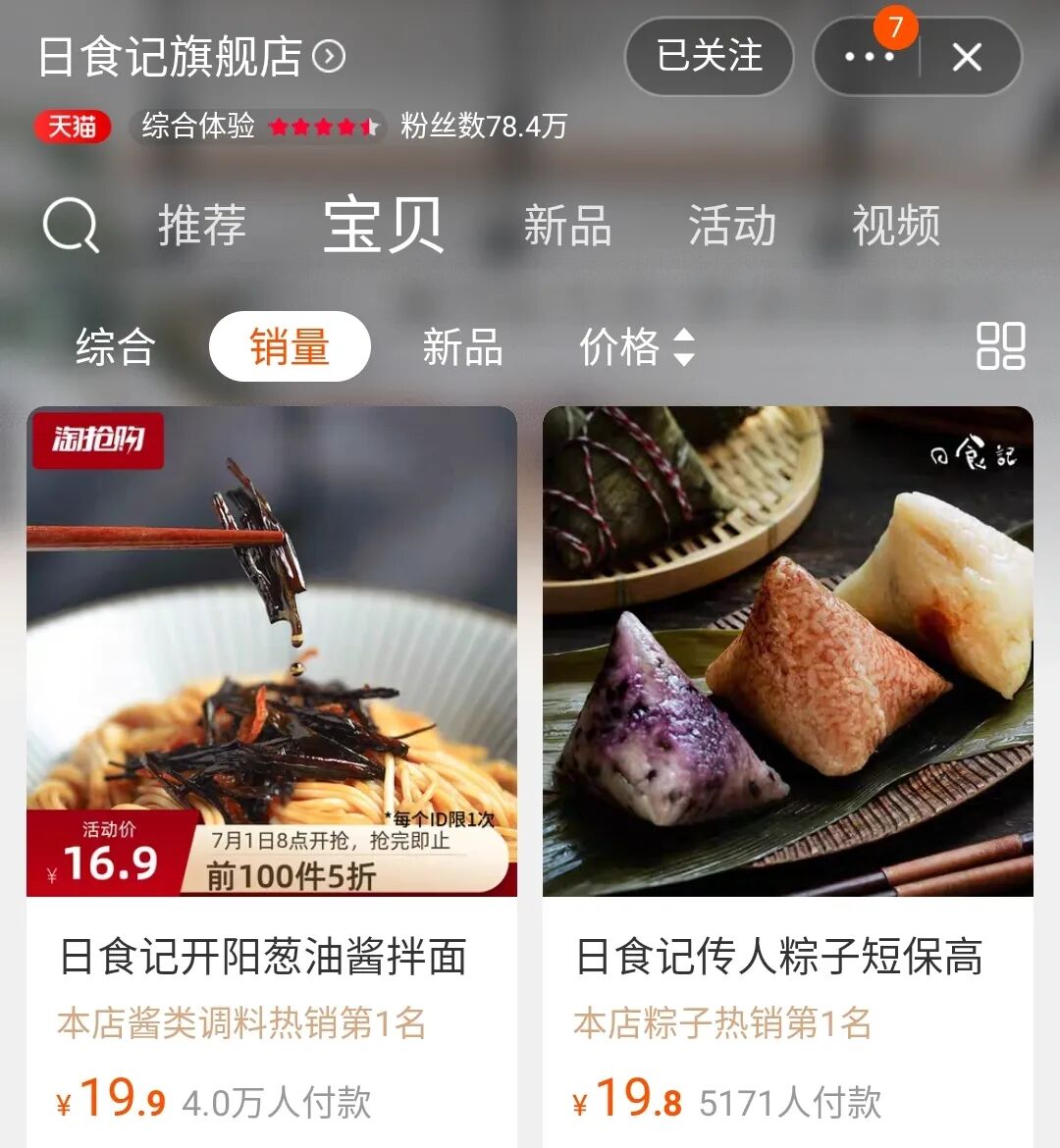This screenshot has height=1148, width=1060.
Task: Switch to the 推荐 tab
Action: [x=202, y=226]
